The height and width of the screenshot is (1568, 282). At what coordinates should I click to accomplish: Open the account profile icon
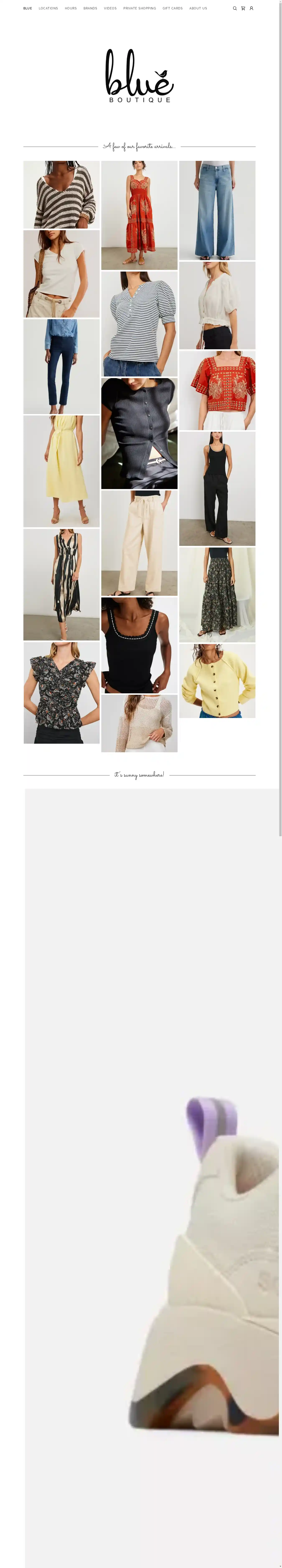[x=252, y=9]
